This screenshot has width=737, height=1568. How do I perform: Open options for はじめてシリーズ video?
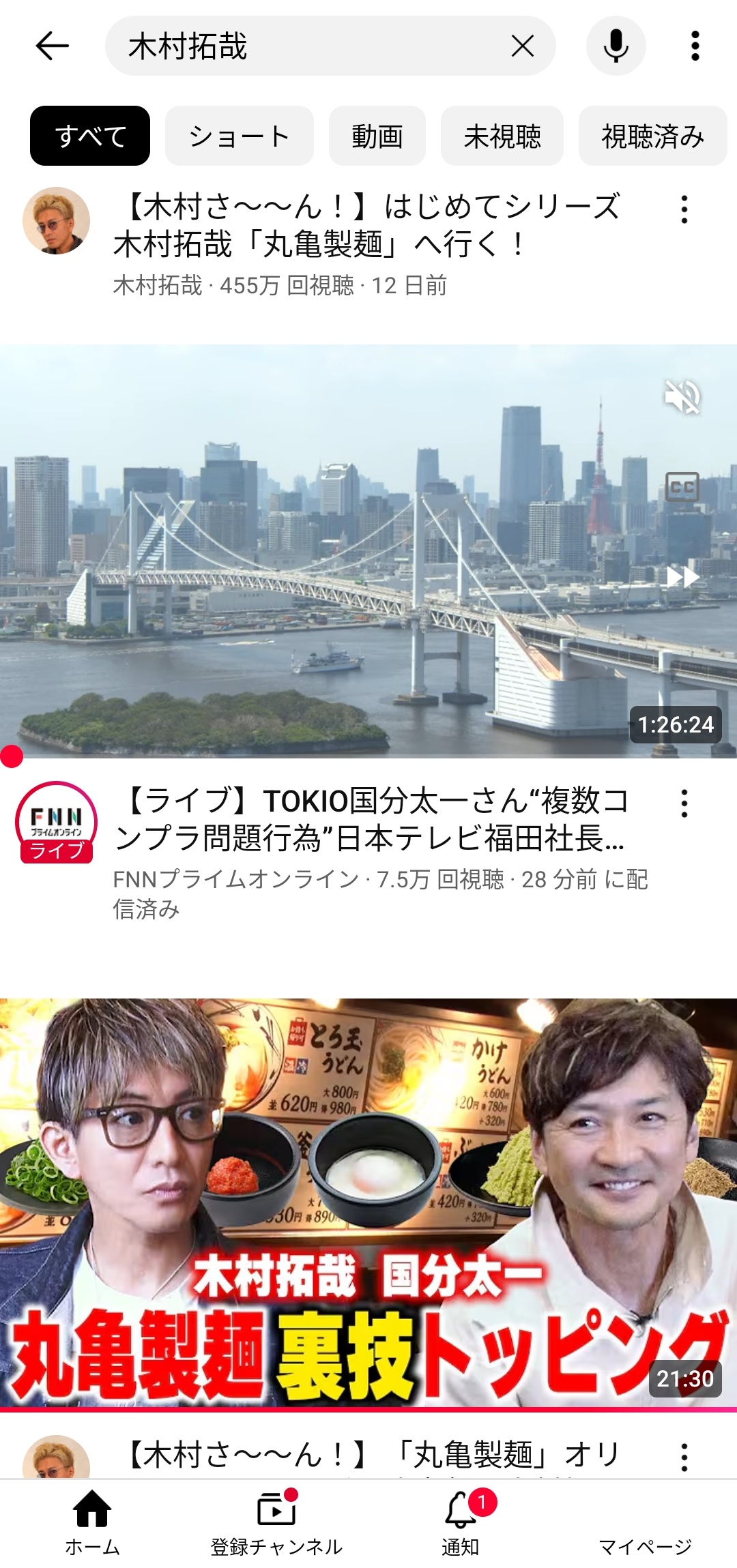[684, 209]
